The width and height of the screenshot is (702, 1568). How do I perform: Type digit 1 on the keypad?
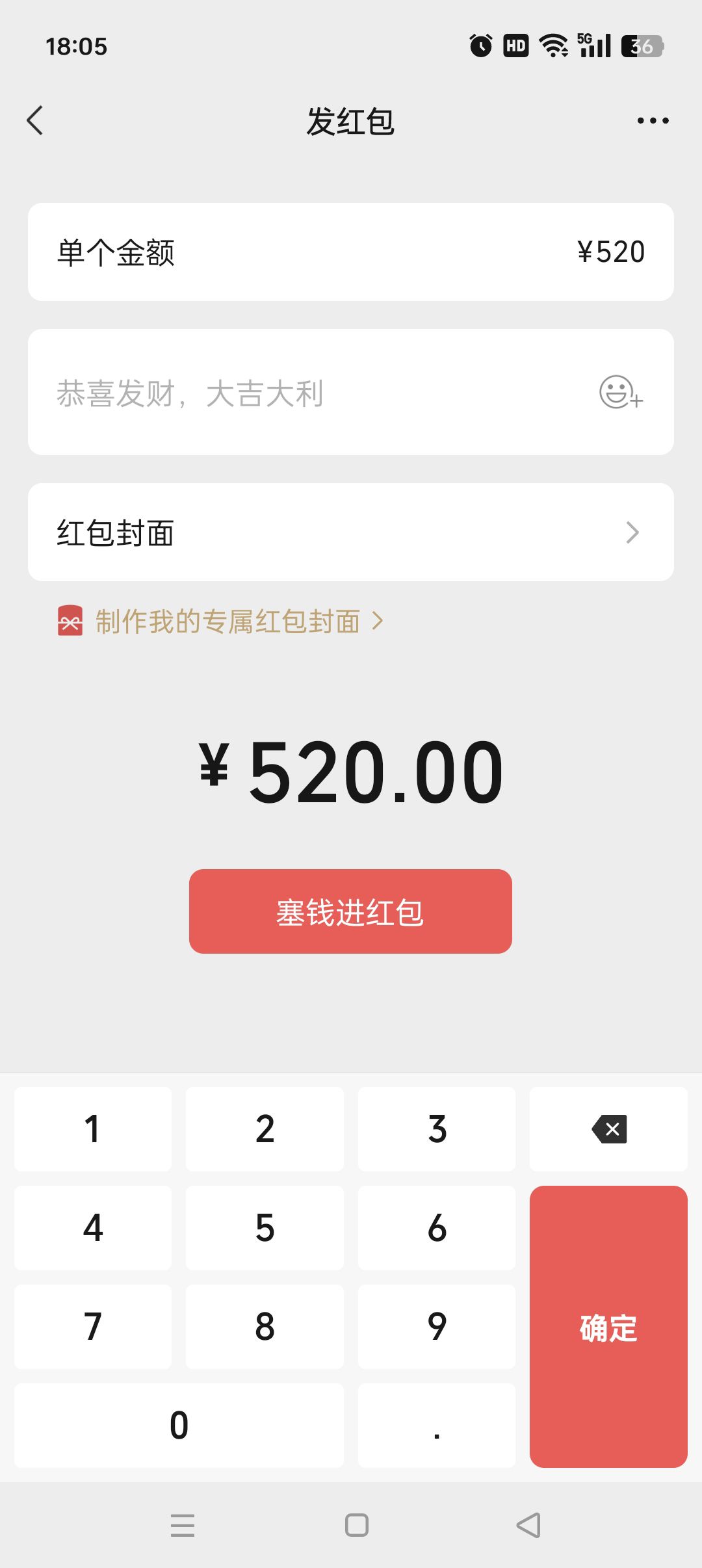tap(93, 1129)
